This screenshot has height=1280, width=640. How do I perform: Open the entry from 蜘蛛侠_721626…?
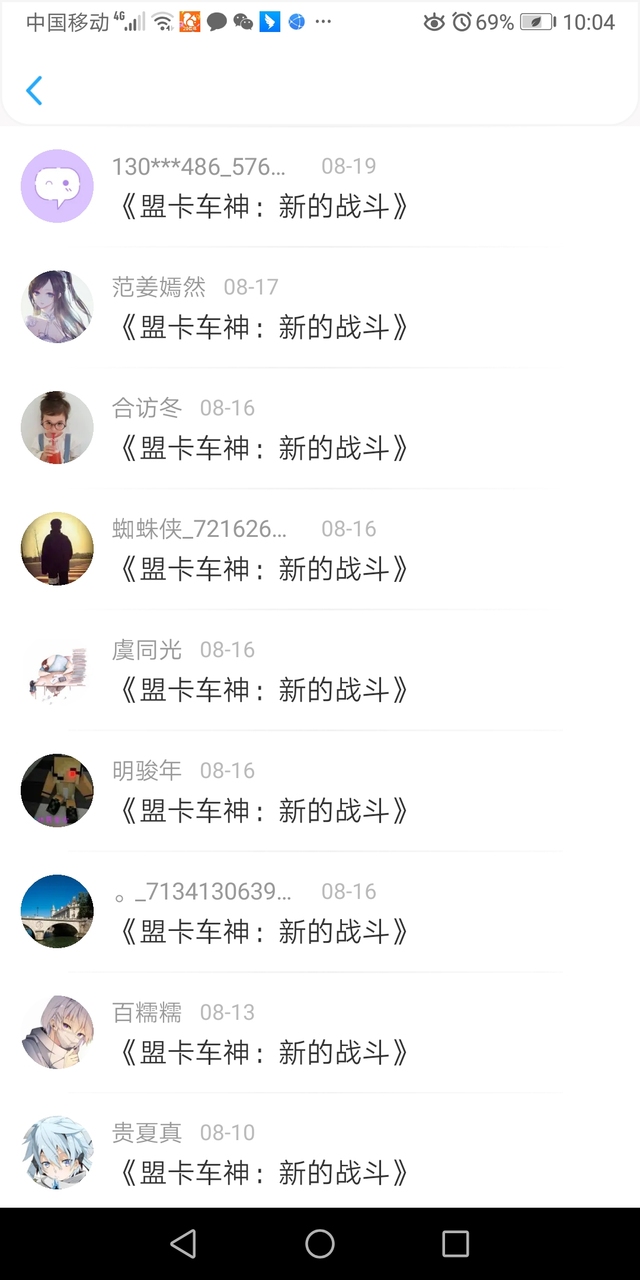point(320,549)
